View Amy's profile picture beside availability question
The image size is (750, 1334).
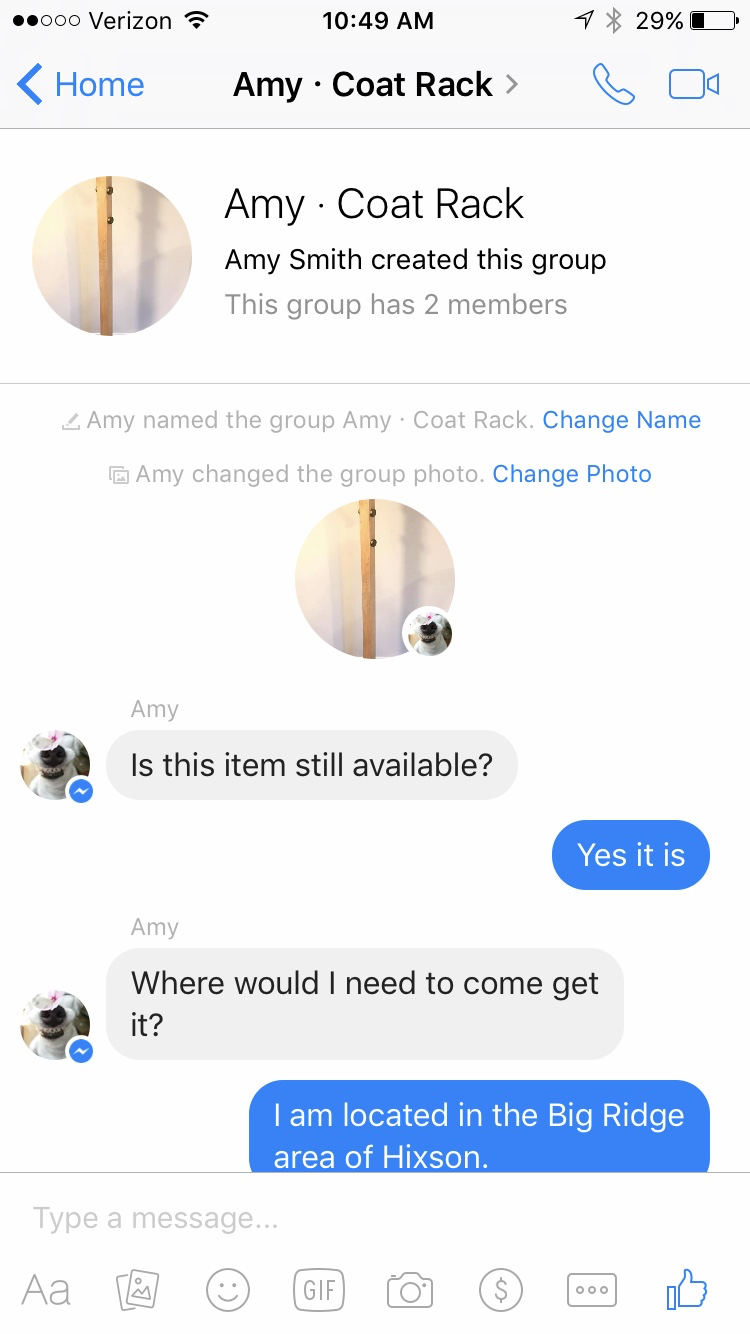tap(55, 765)
